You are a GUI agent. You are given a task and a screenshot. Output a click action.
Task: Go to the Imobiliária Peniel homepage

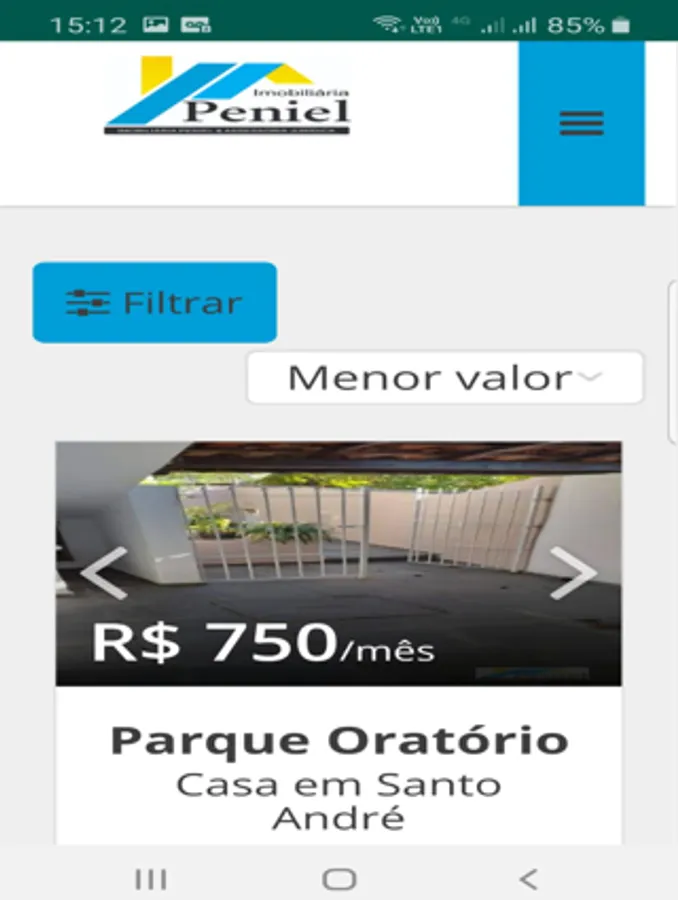228,97
